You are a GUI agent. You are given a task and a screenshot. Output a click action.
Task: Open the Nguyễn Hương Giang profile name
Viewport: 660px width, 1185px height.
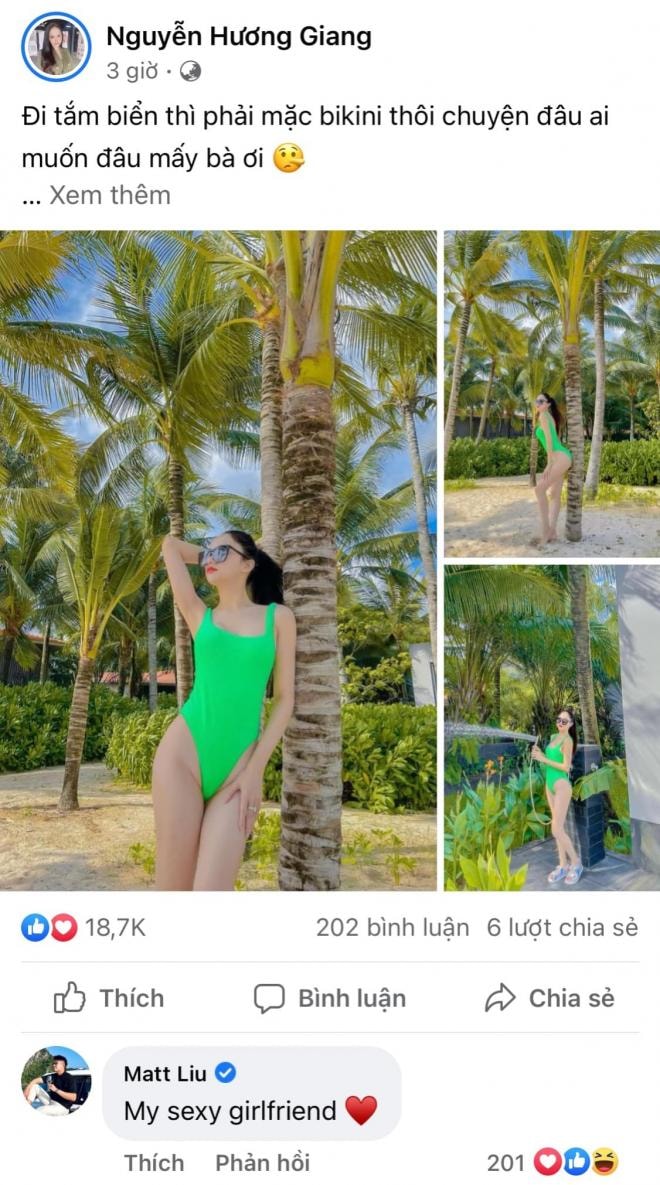238,37
